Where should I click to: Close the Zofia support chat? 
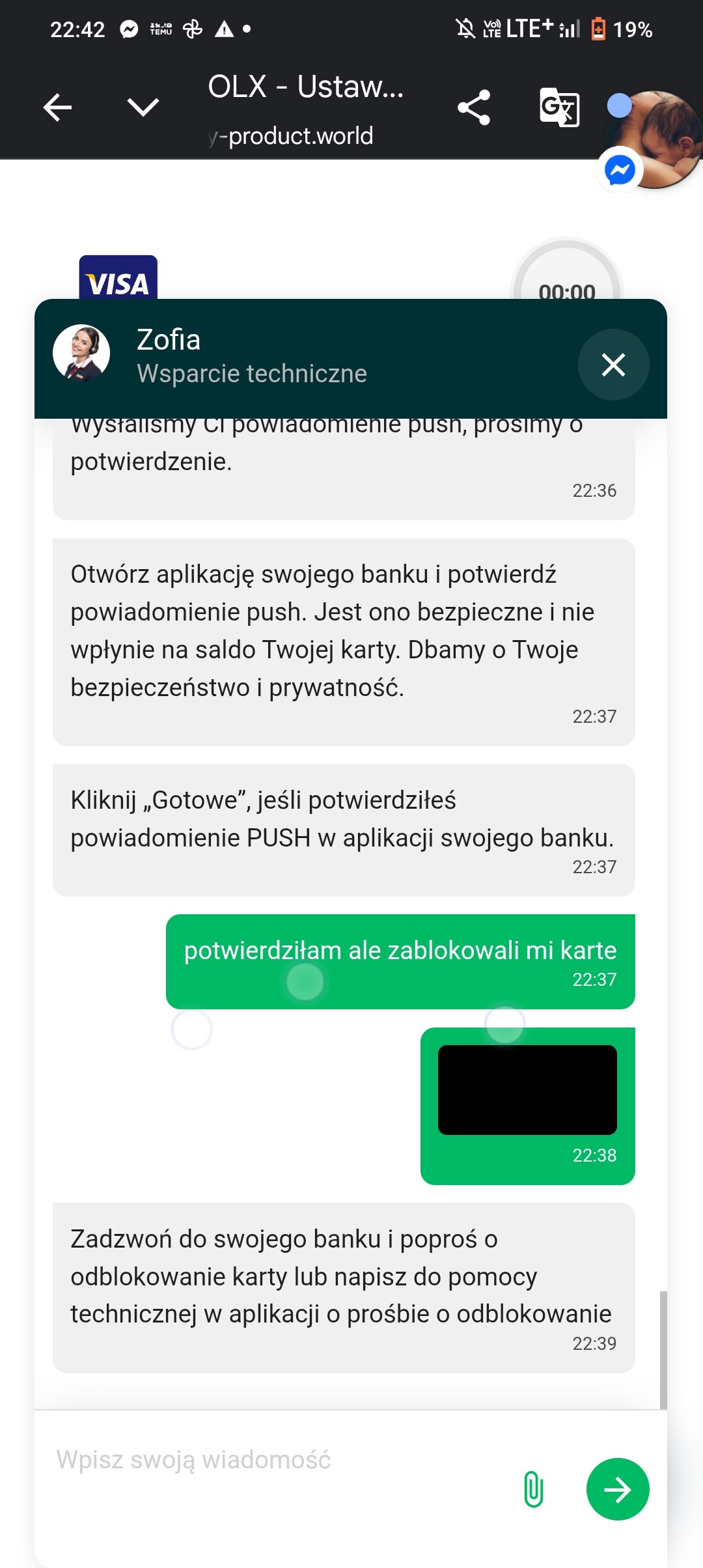point(613,365)
